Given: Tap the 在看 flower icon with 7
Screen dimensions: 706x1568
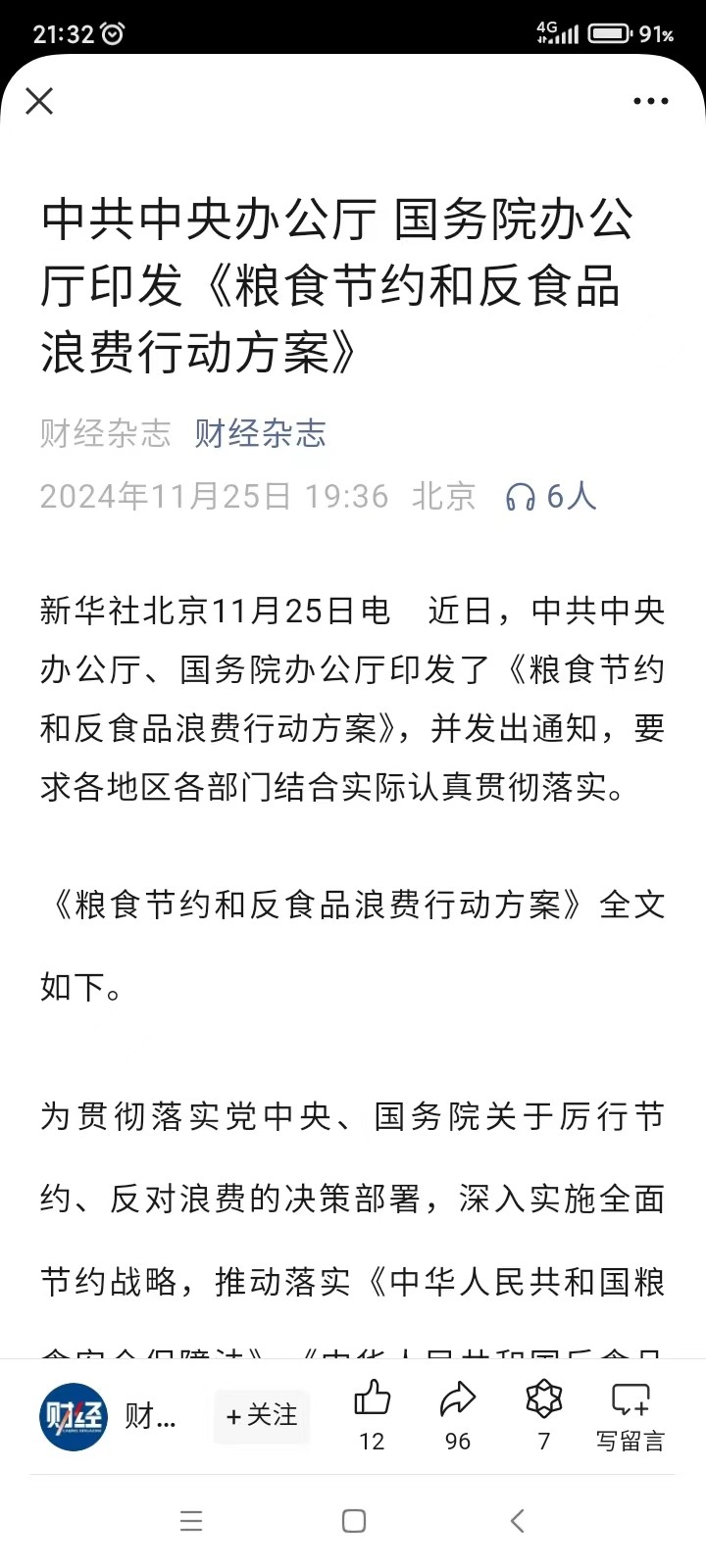Looking at the screenshot, I should [x=543, y=1400].
